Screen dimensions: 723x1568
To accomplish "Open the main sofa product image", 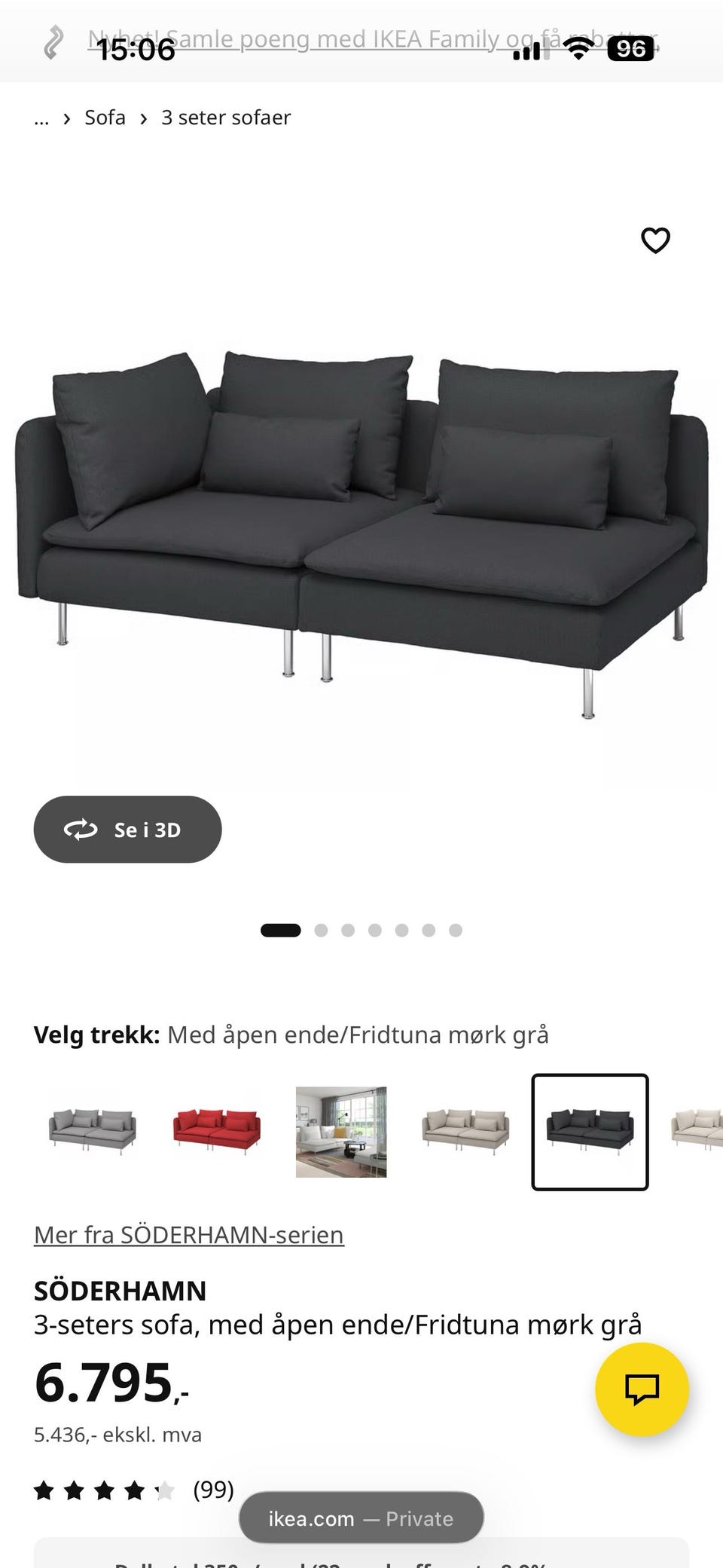I will point(361,527).
